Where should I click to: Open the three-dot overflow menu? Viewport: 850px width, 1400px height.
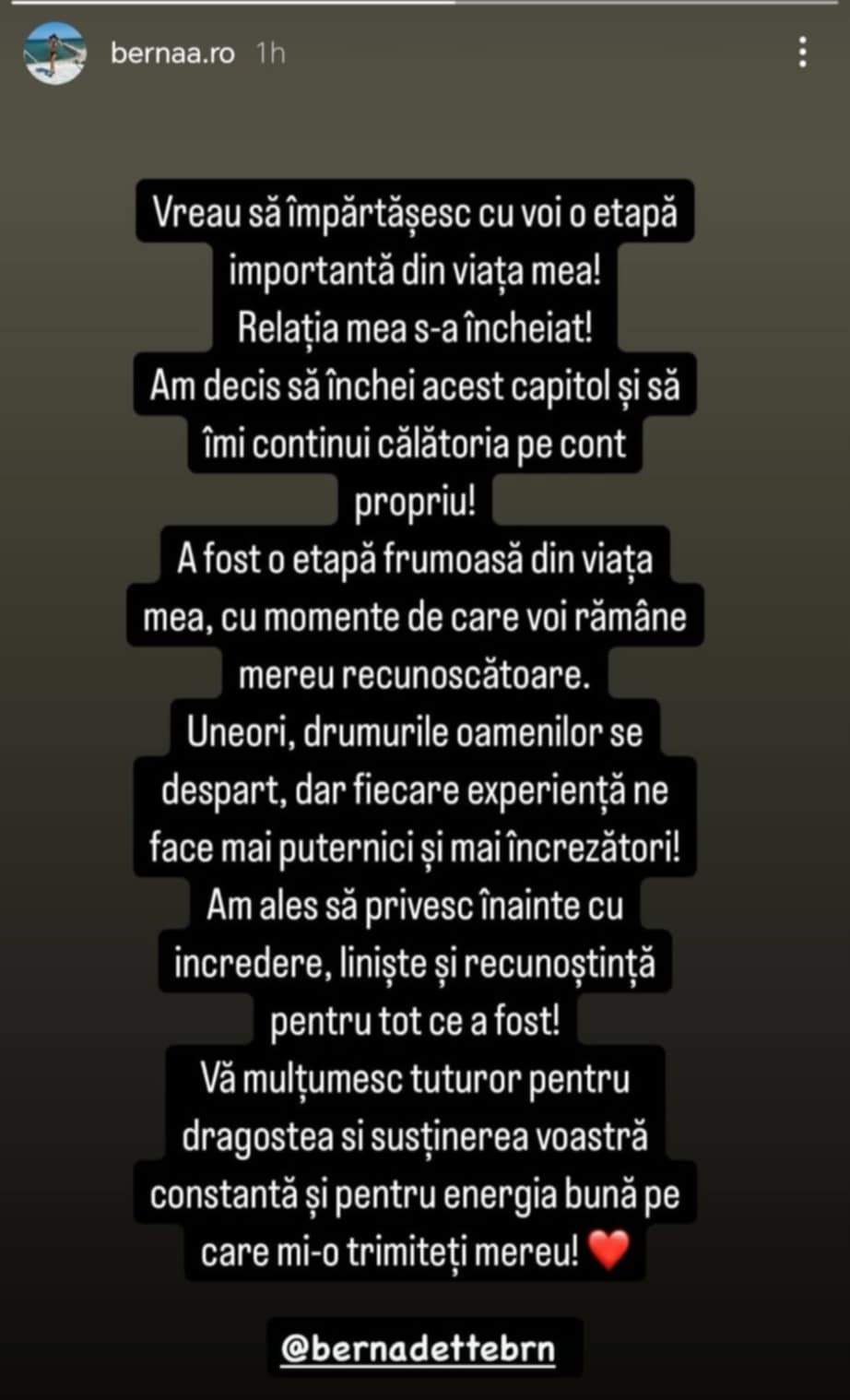(x=803, y=53)
